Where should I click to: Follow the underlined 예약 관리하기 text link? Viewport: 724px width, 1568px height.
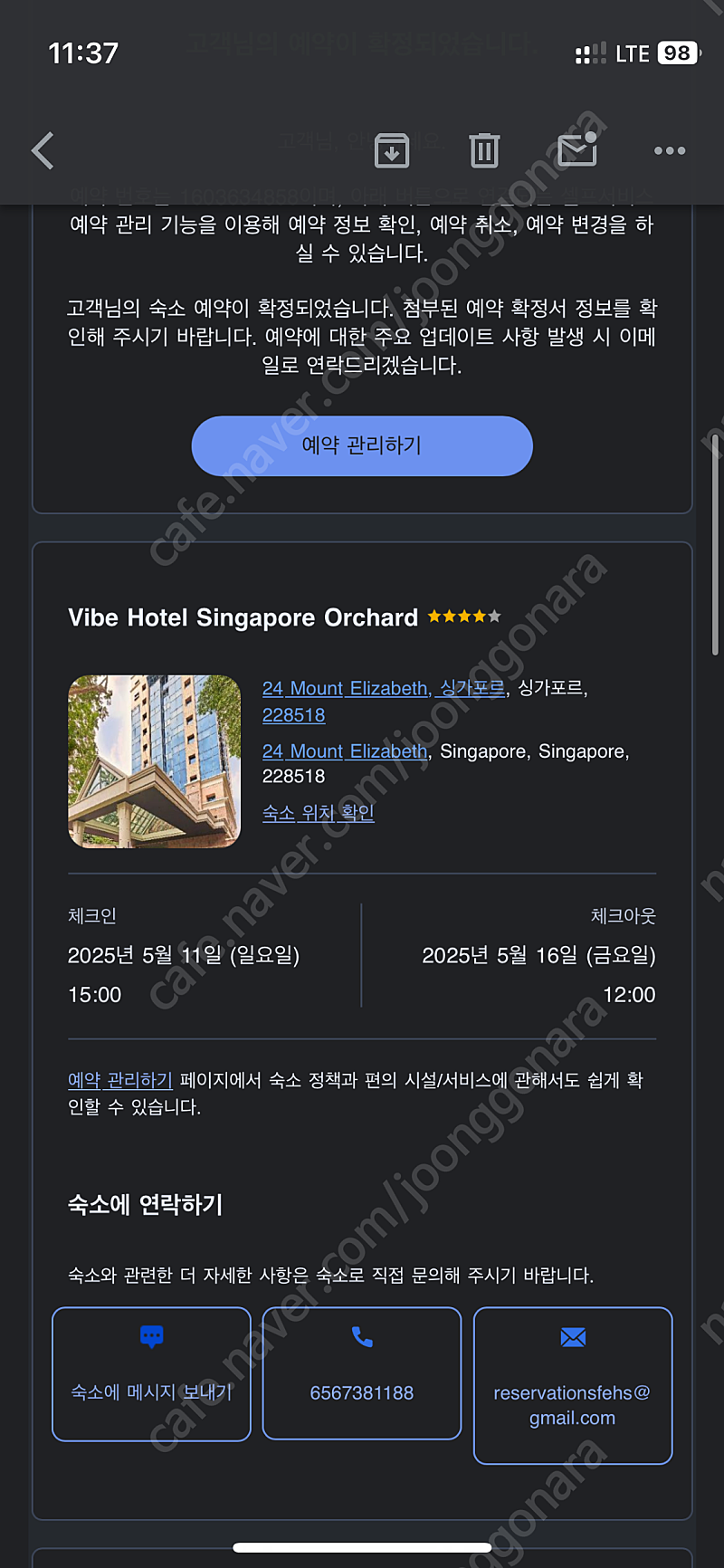(x=120, y=1080)
